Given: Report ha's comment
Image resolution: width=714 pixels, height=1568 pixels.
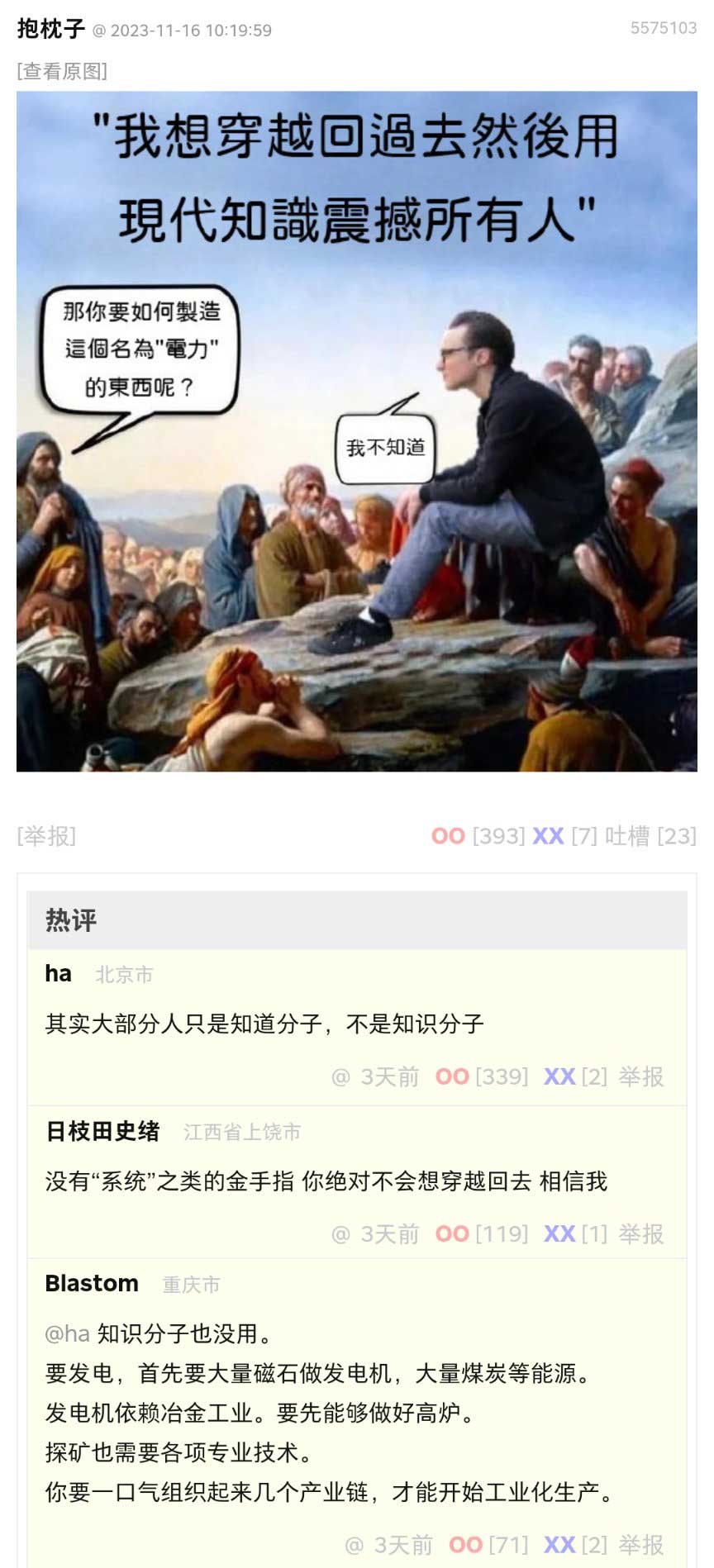Looking at the screenshot, I should click(x=641, y=1076).
